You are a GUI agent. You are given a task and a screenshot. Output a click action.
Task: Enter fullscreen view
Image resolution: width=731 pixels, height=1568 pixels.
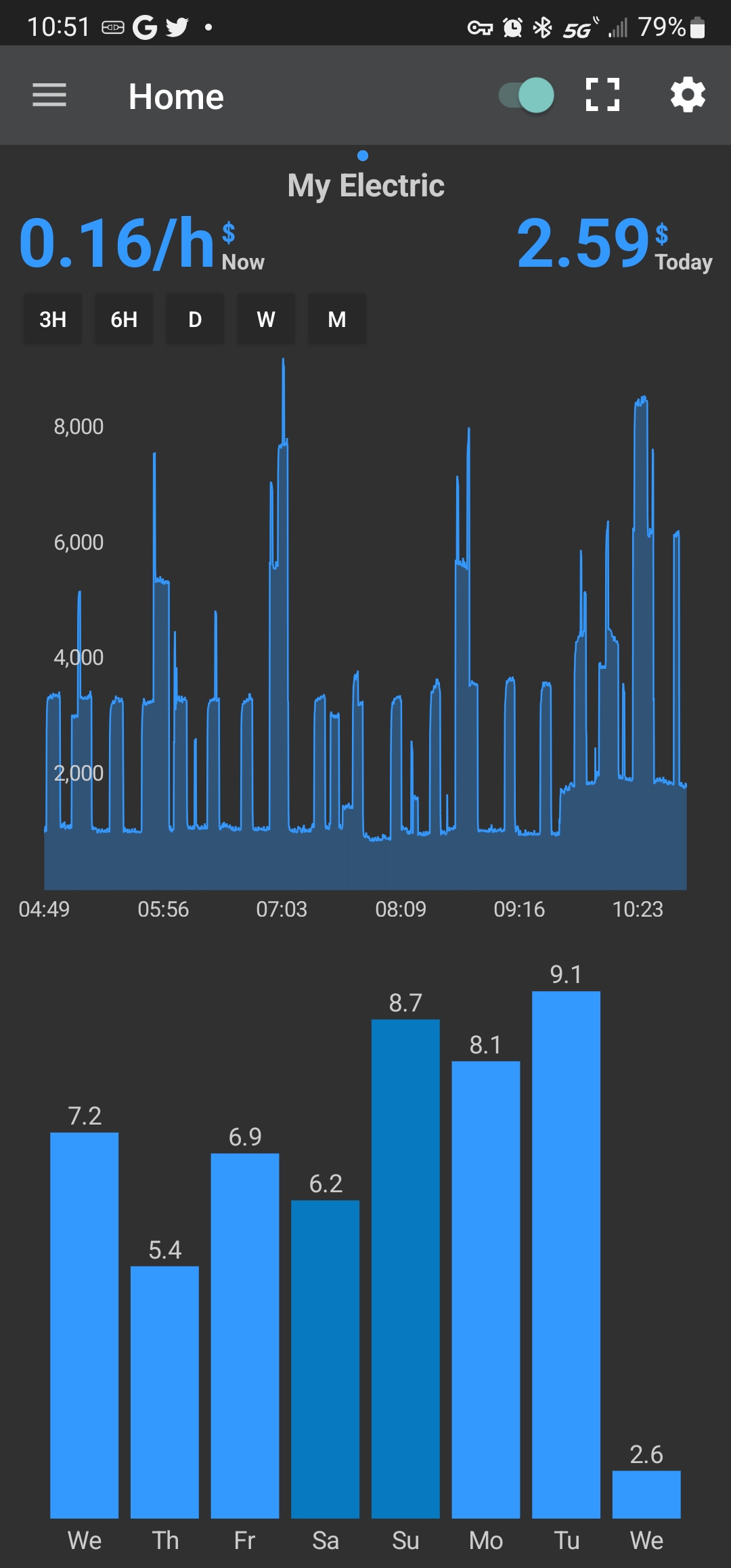point(602,95)
